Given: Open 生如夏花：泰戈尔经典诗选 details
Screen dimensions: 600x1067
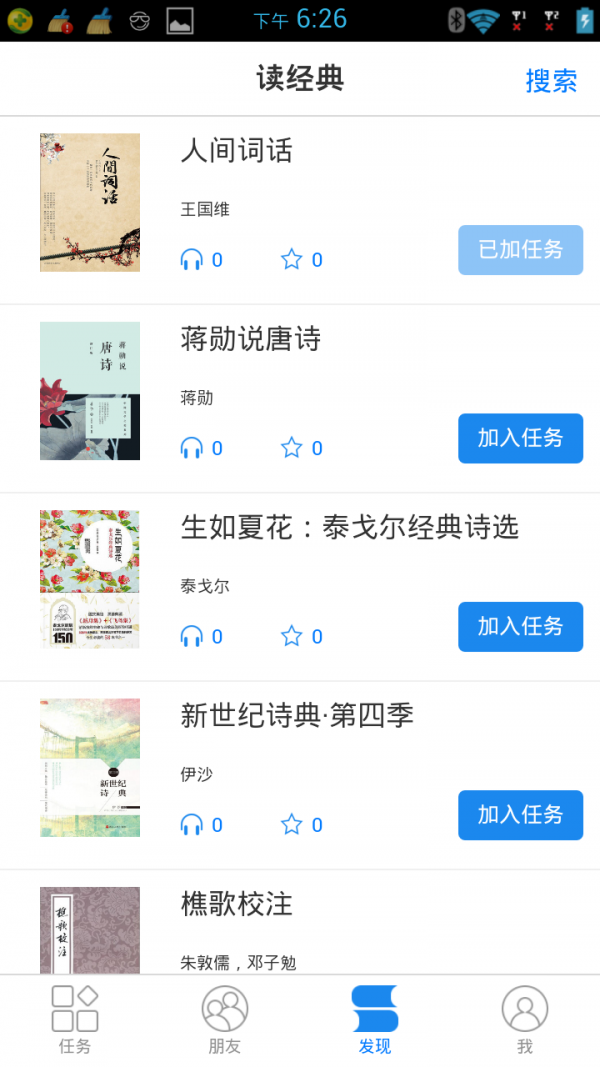Looking at the screenshot, I should [300, 587].
